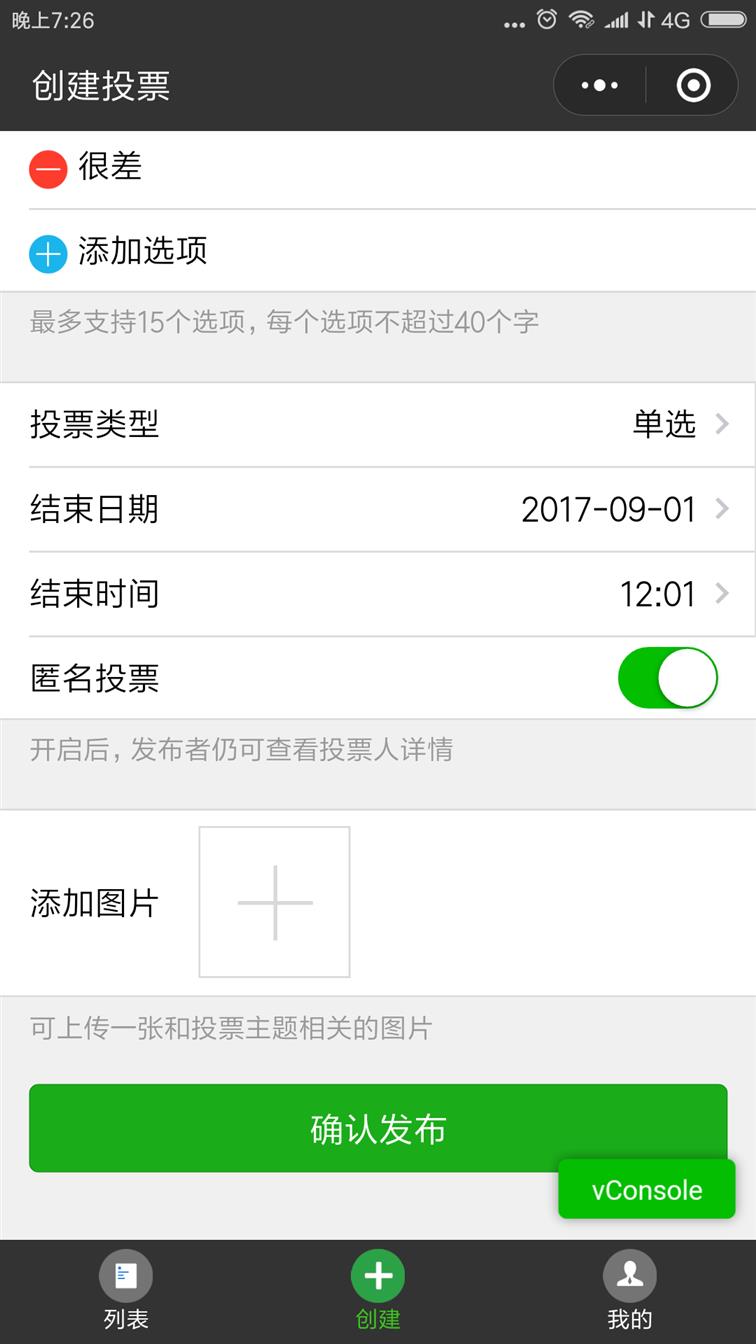Open the mini program more-options menu
The height and width of the screenshot is (1344, 756).
(600, 85)
